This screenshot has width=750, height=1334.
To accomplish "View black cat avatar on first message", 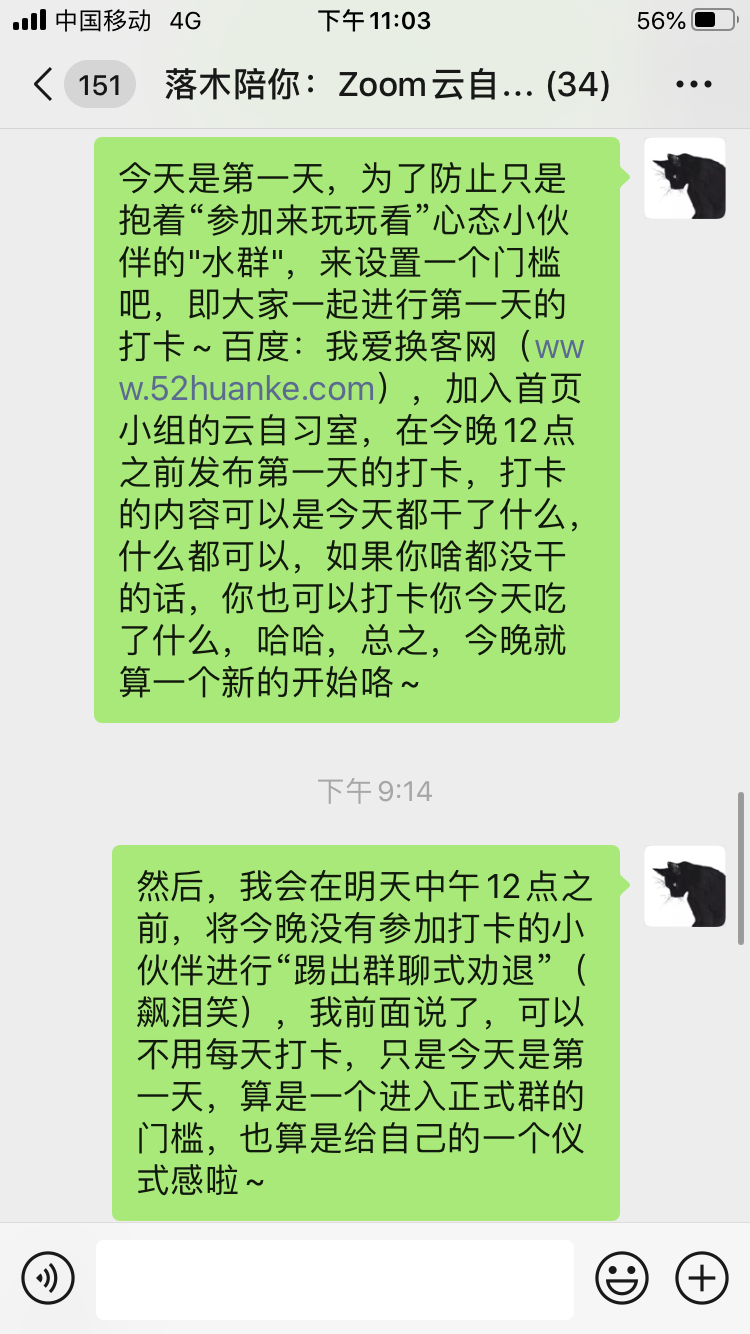I will click(x=685, y=178).
